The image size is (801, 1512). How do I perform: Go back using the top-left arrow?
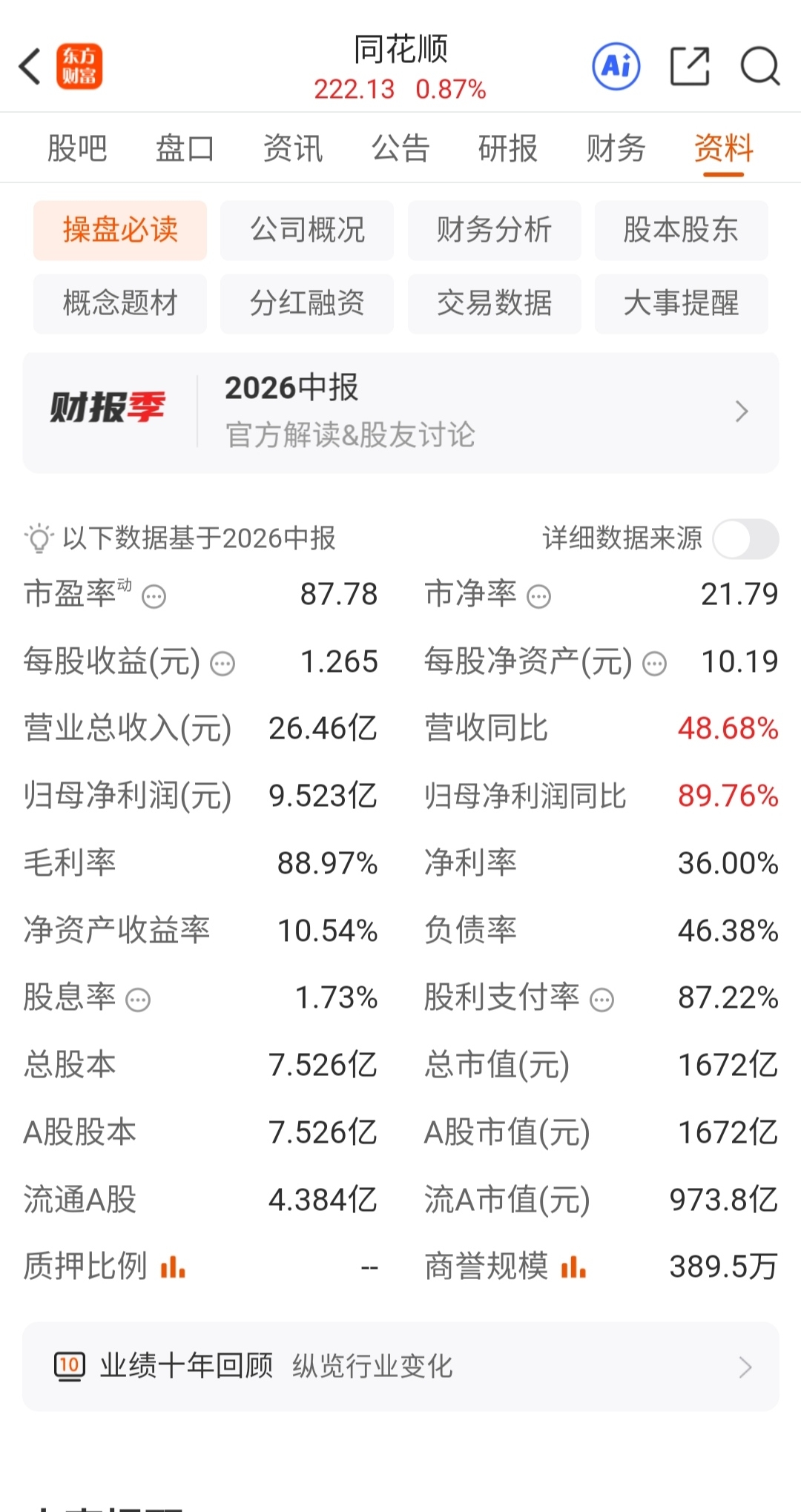pos(30,67)
